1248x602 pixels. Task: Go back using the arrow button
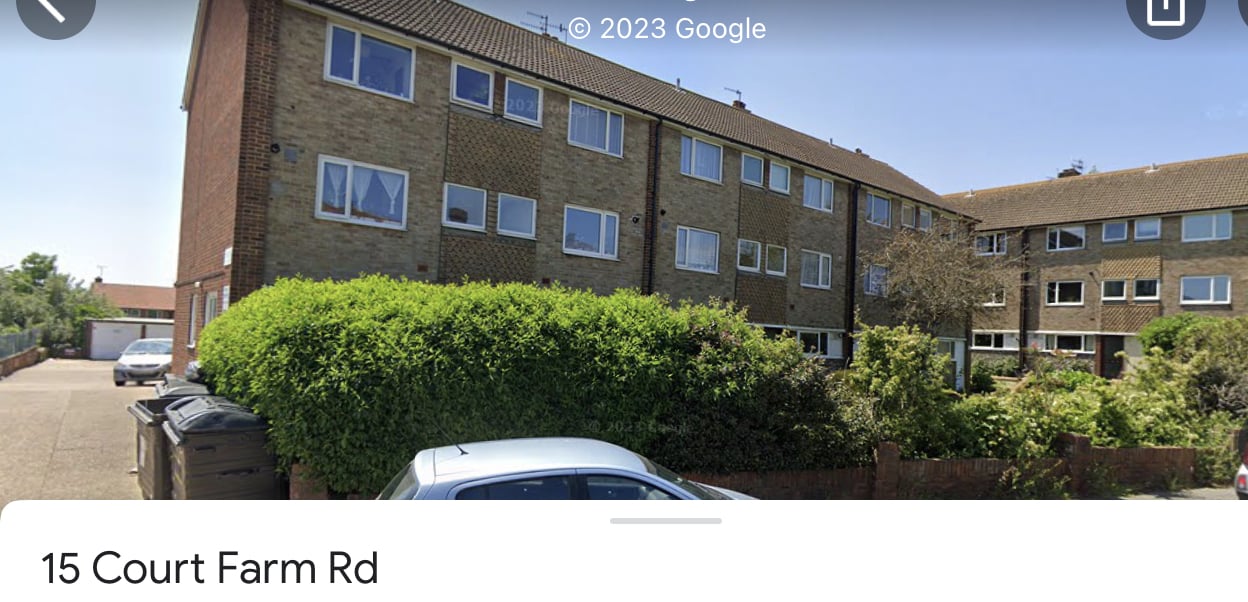(54, 10)
